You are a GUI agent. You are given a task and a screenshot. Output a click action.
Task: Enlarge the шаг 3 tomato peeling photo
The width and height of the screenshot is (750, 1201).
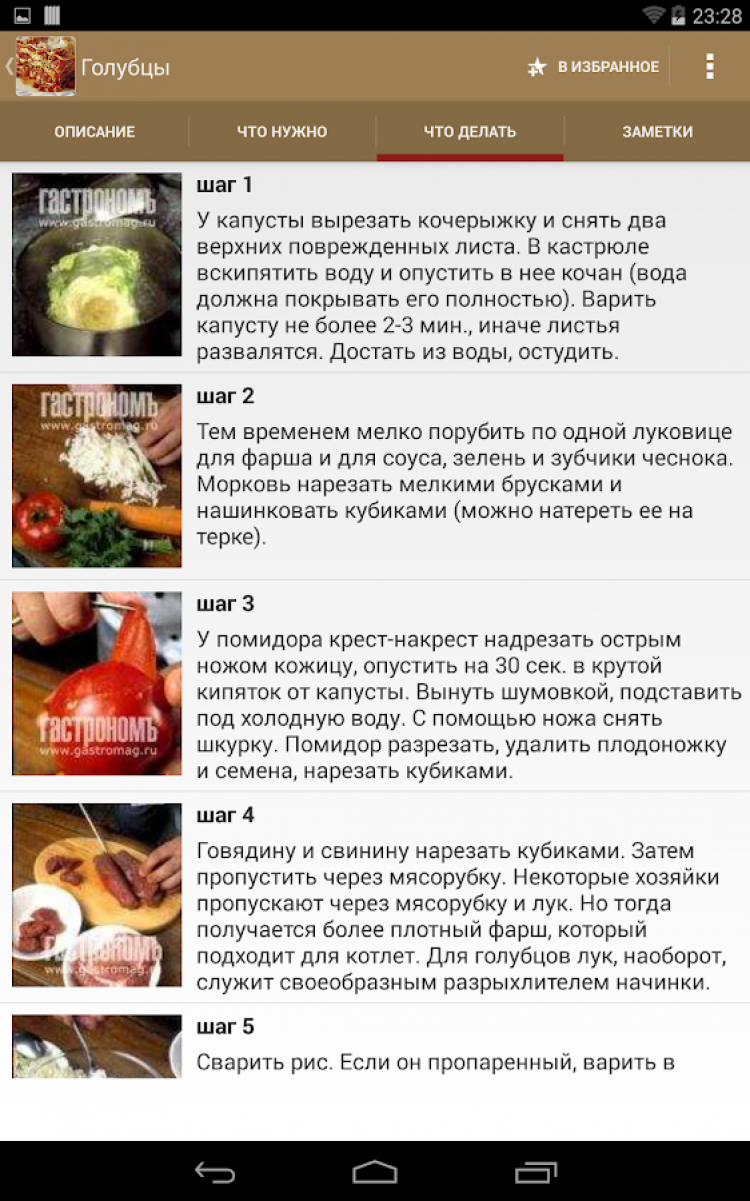[97, 684]
